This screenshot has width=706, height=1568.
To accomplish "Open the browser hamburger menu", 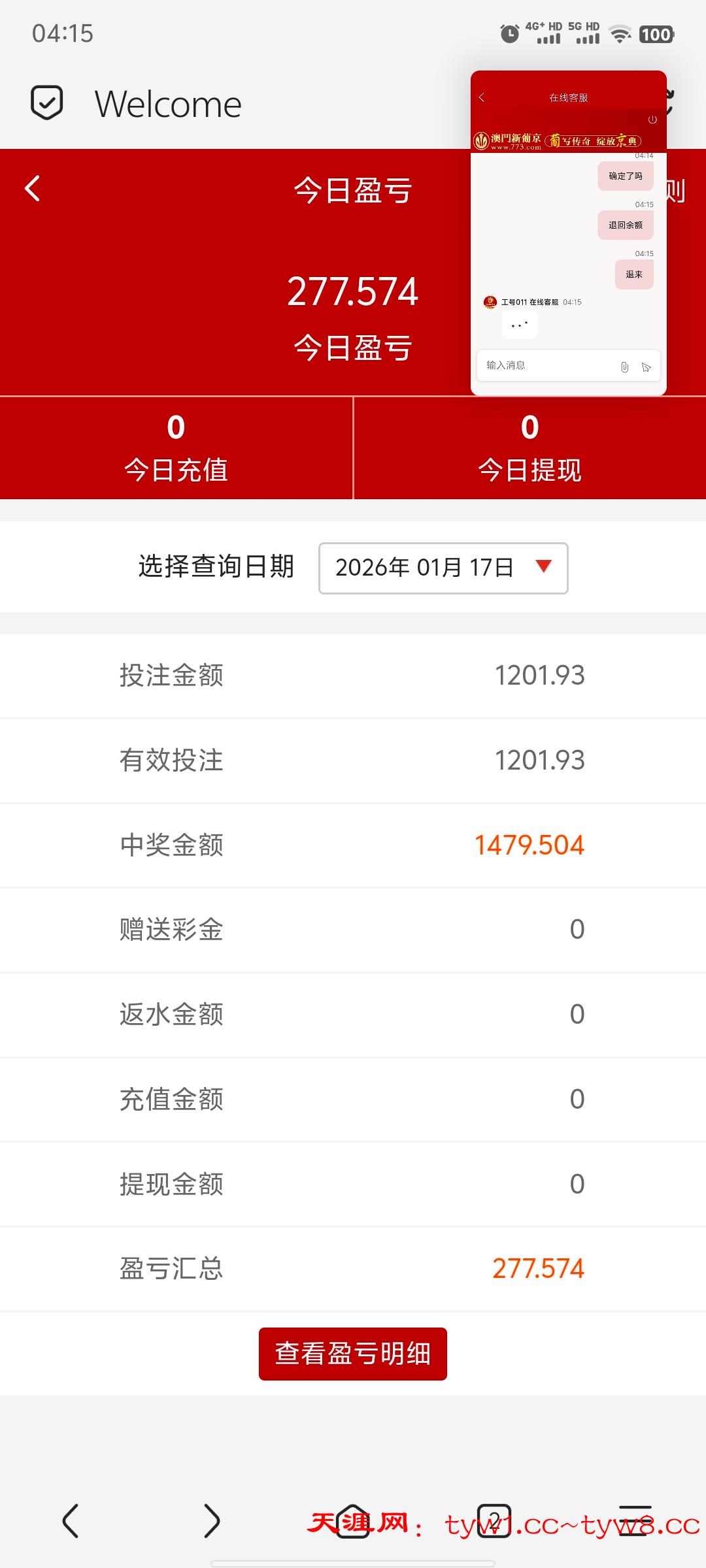I will coord(633,1521).
